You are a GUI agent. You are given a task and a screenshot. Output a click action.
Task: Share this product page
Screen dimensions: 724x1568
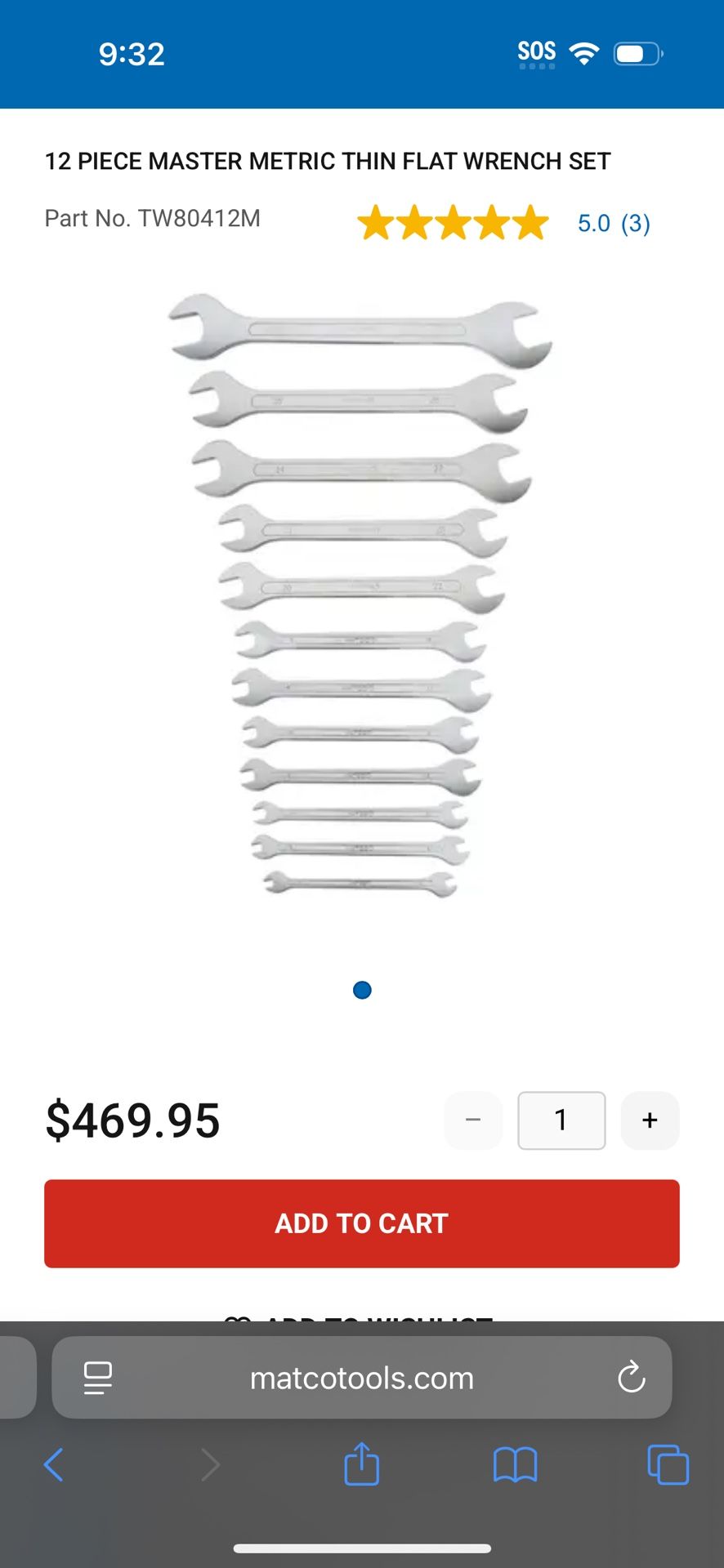tap(362, 1463)
